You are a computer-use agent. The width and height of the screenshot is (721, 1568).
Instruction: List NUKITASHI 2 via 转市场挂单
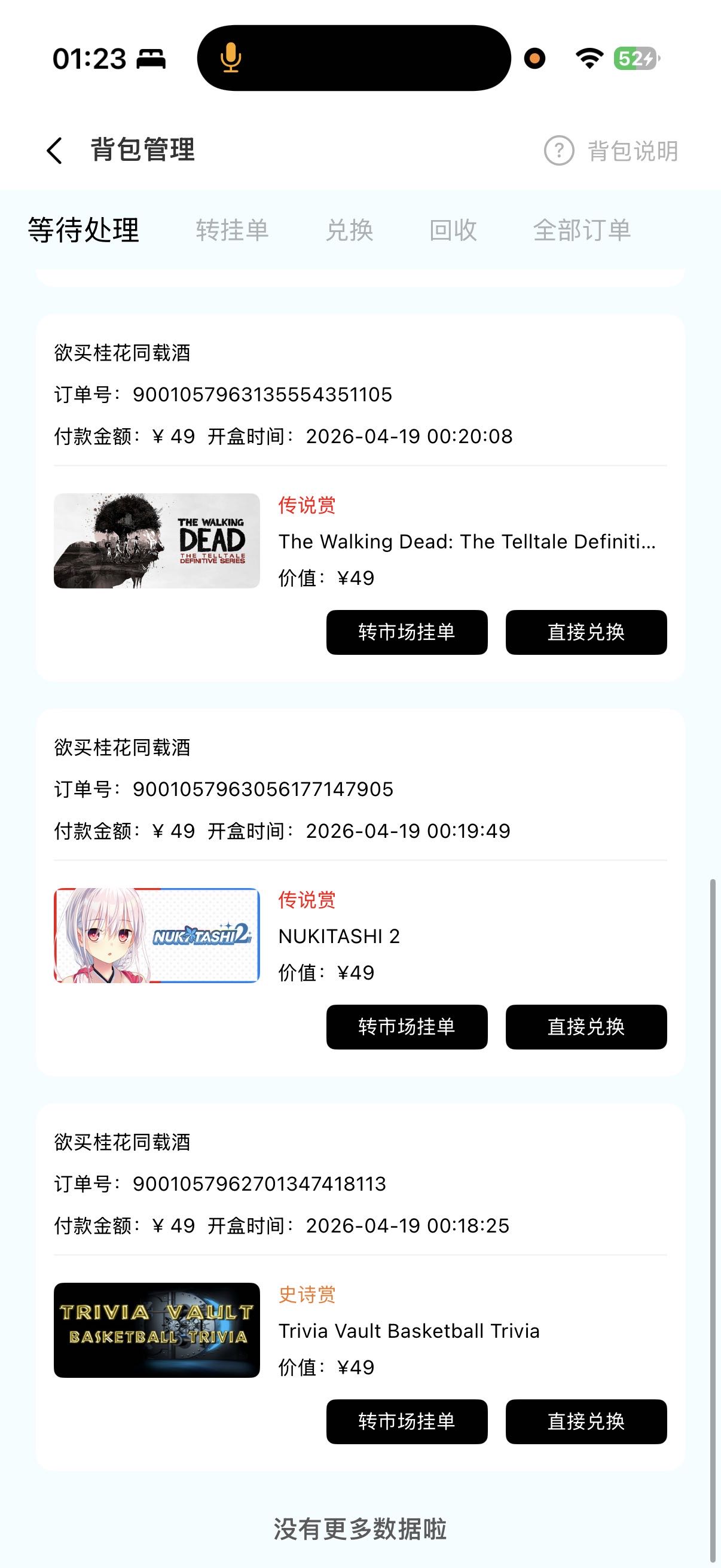pos(407,1027)
